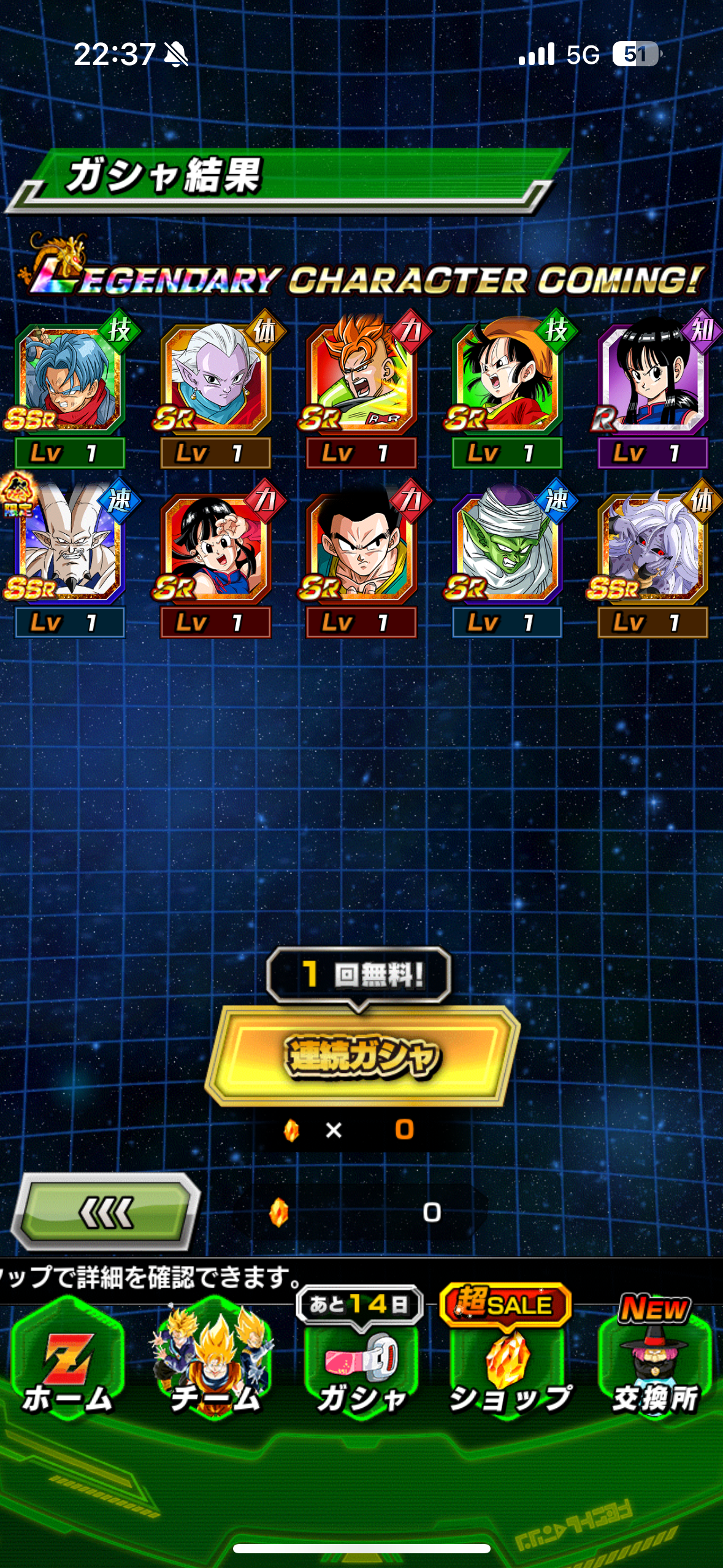This screenshot has height=1568, width=723.
Task: View the SSR white-haired Android 21 card
Action: [x=653, y=559]
